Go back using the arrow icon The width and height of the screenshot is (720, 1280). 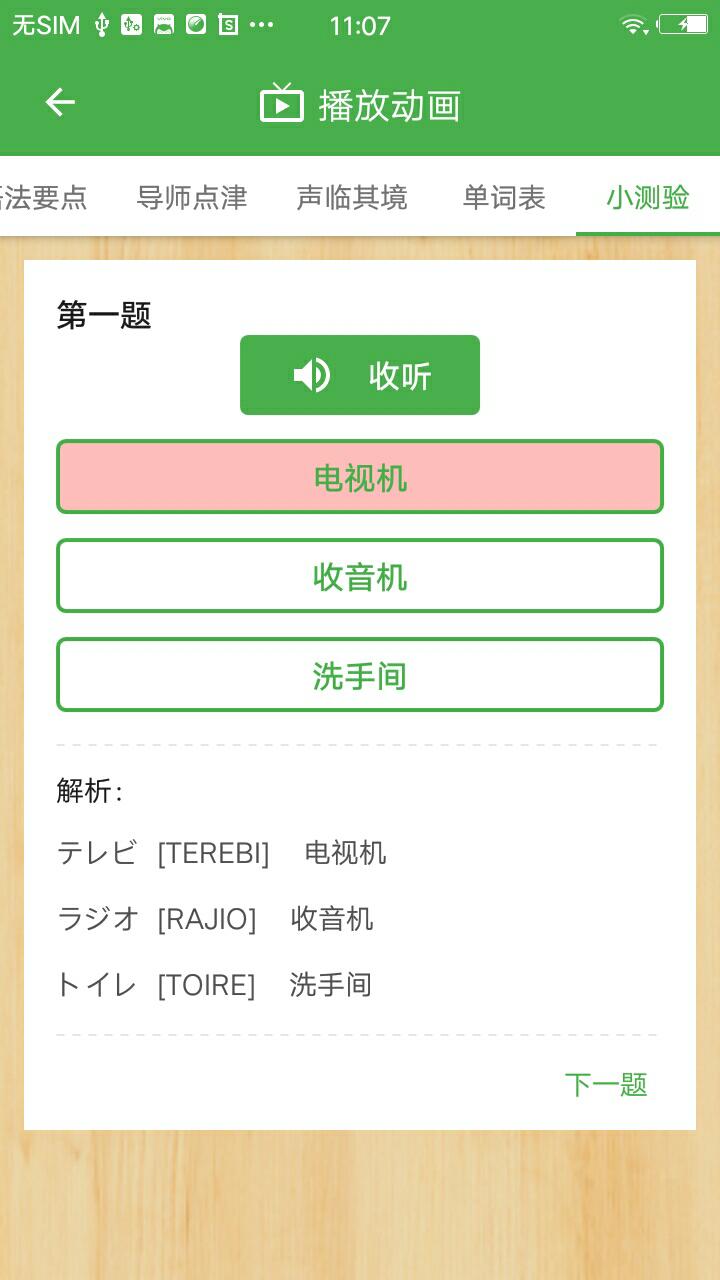point(60,102)
